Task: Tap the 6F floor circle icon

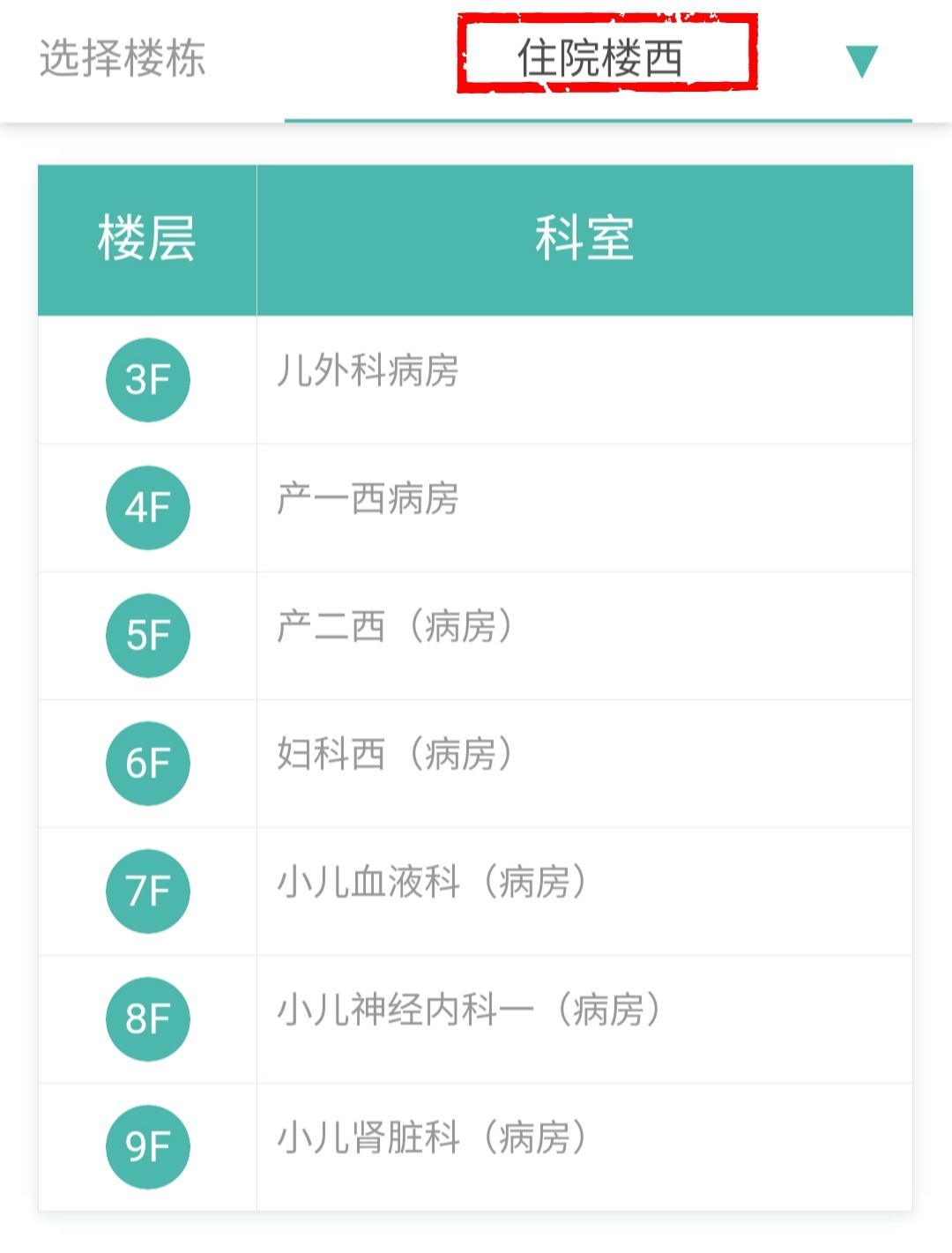Action: point(147,764)
